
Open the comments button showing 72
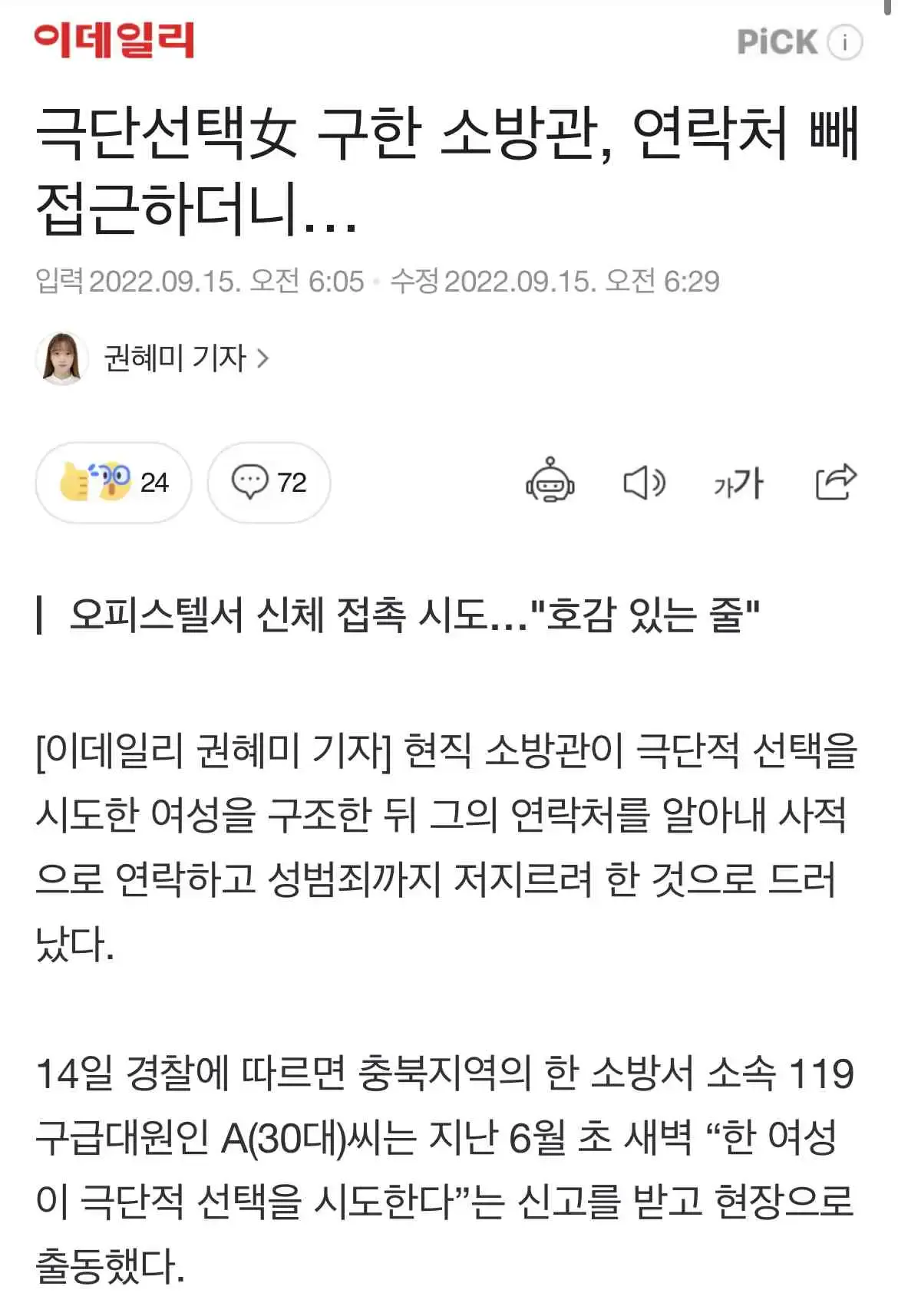(269, 483)
